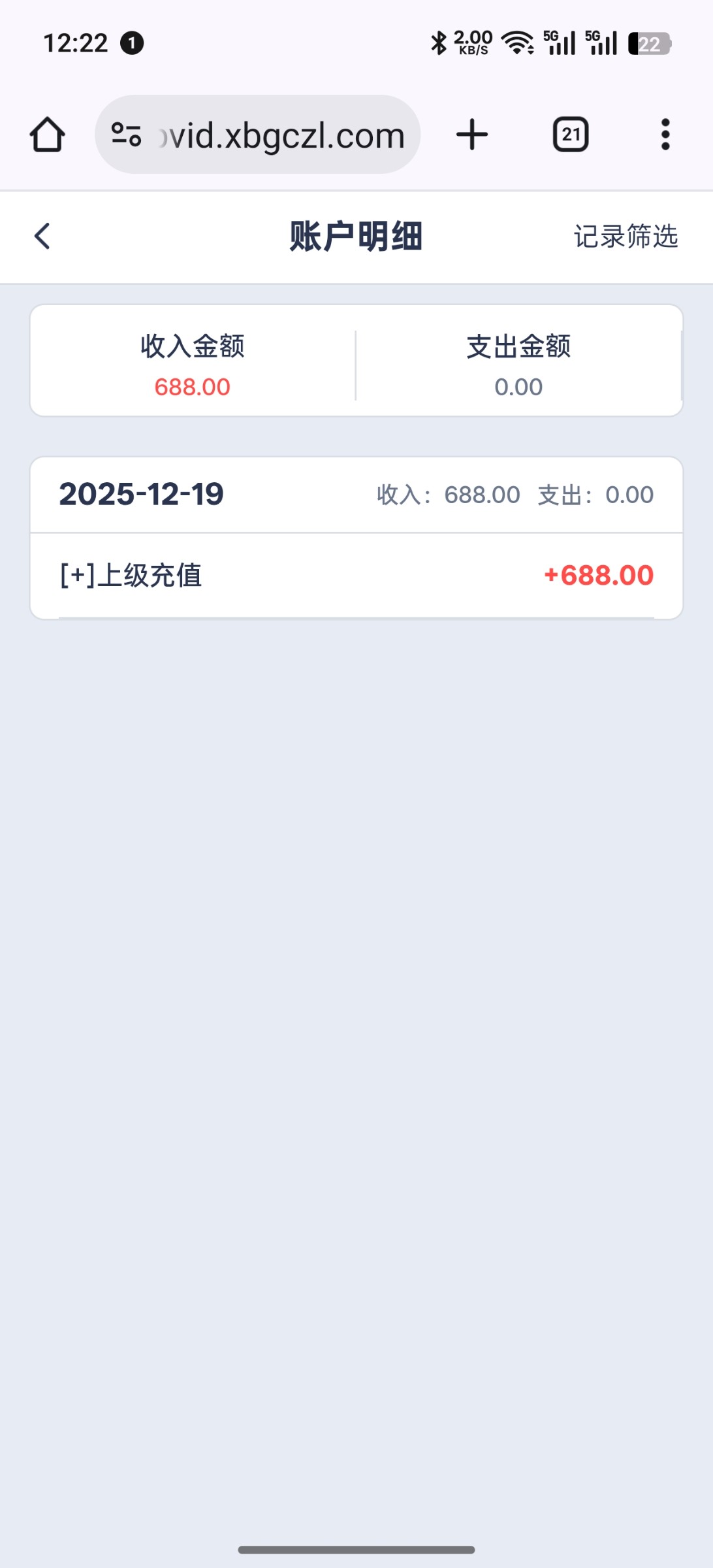
Task: Open 记录筛选 record filter
Action: (626, 237)
